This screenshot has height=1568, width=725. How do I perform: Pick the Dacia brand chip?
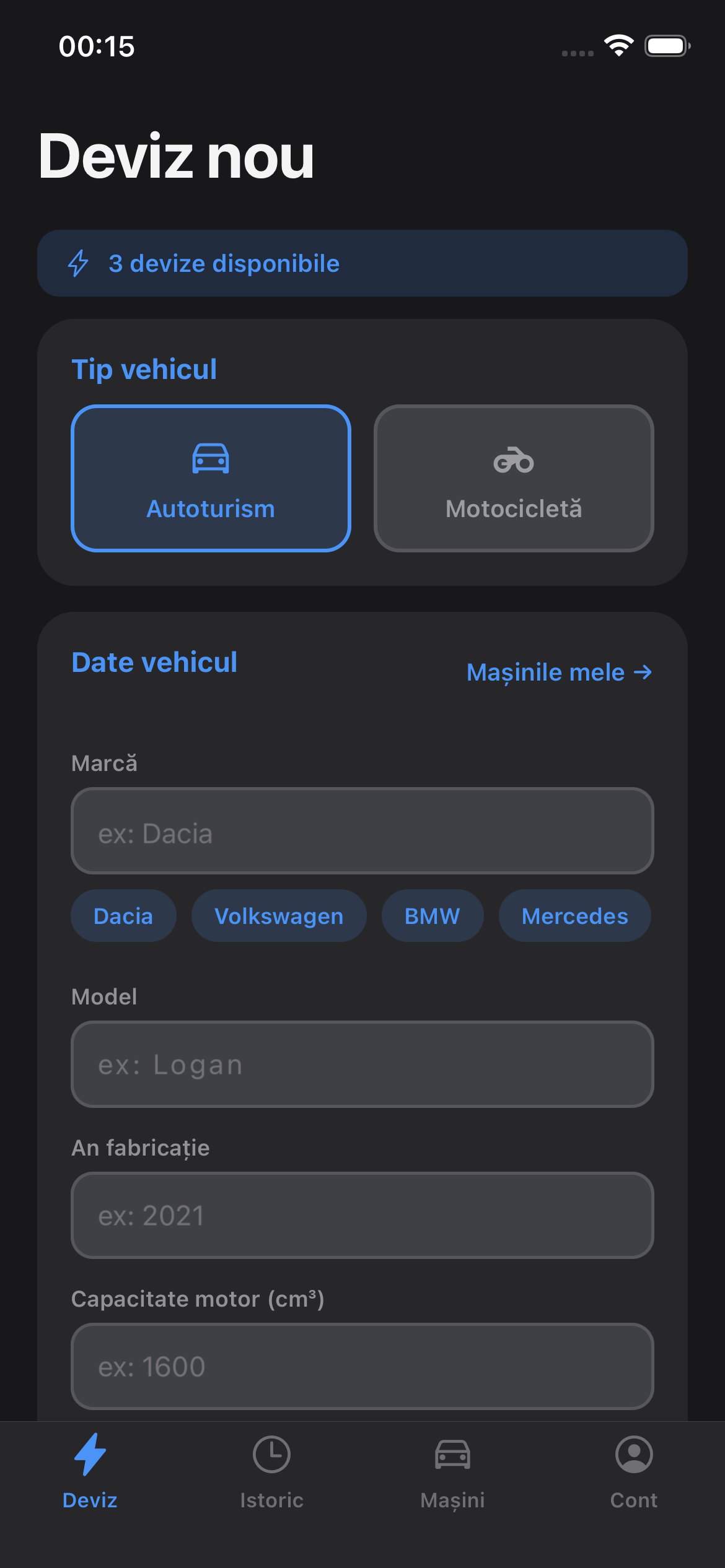123,916
